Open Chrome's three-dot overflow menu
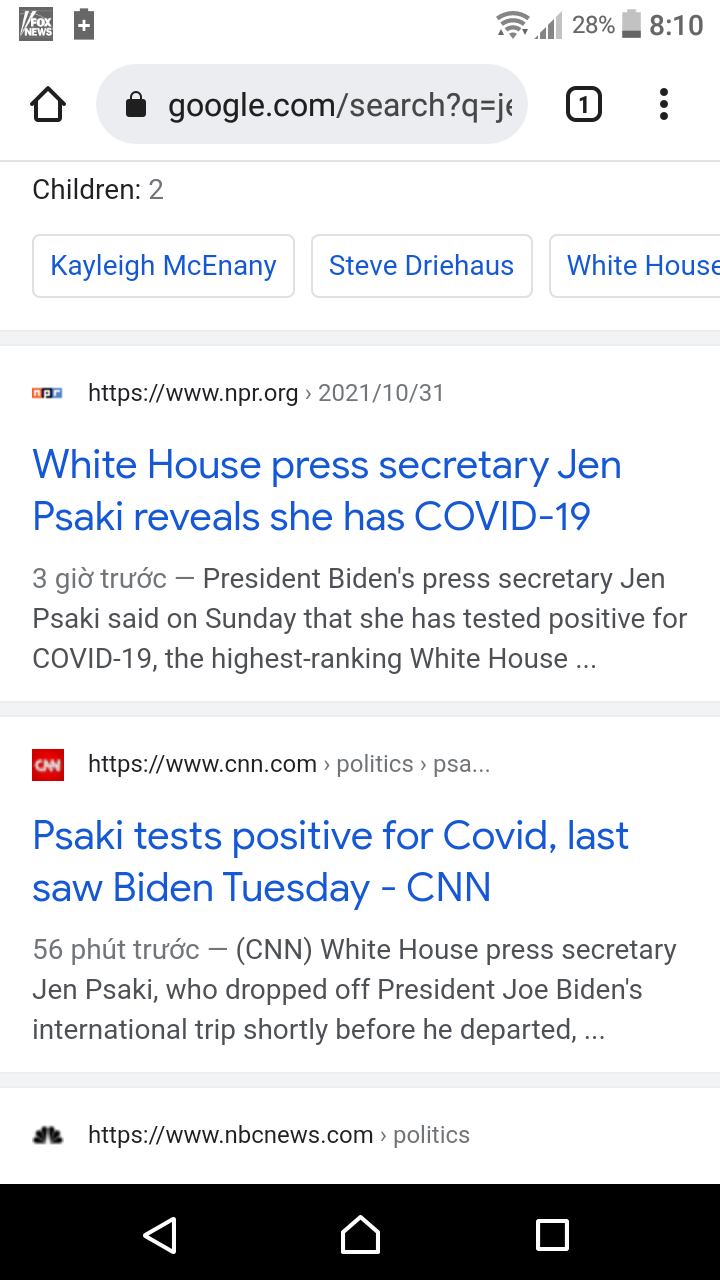 point(663,104)
